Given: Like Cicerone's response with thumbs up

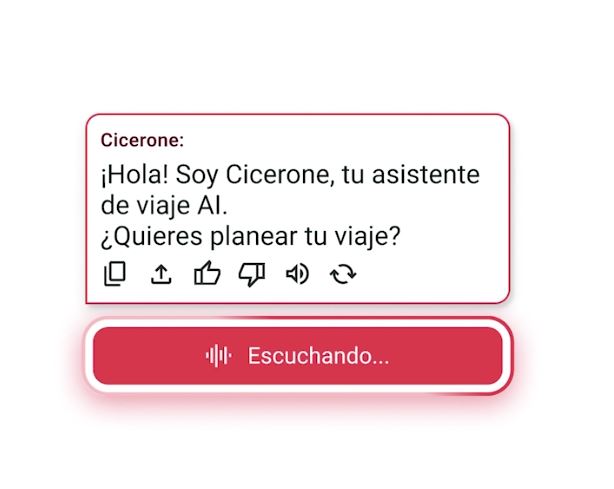Looking at the screenshot, I should click(207, 273).
